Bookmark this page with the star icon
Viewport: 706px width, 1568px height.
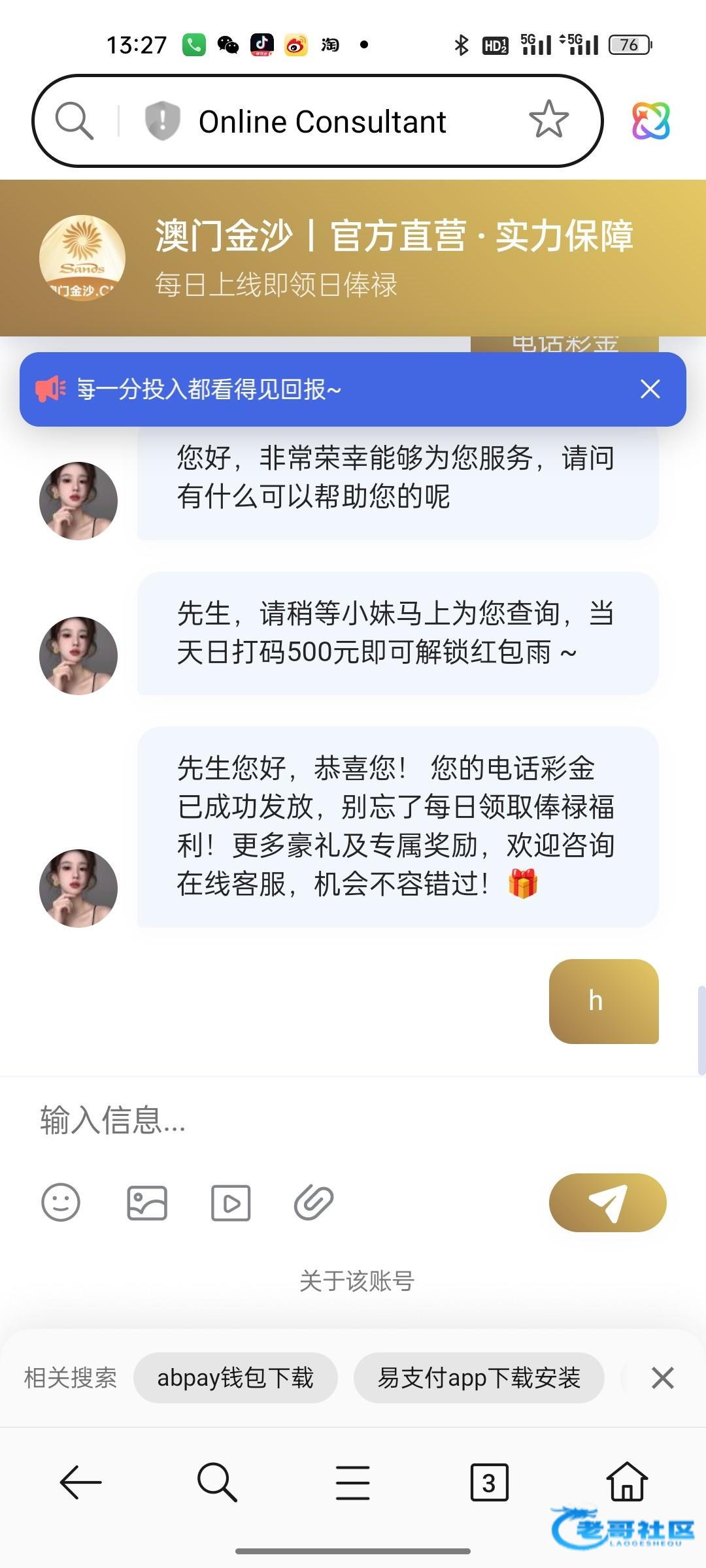[548, 120]
